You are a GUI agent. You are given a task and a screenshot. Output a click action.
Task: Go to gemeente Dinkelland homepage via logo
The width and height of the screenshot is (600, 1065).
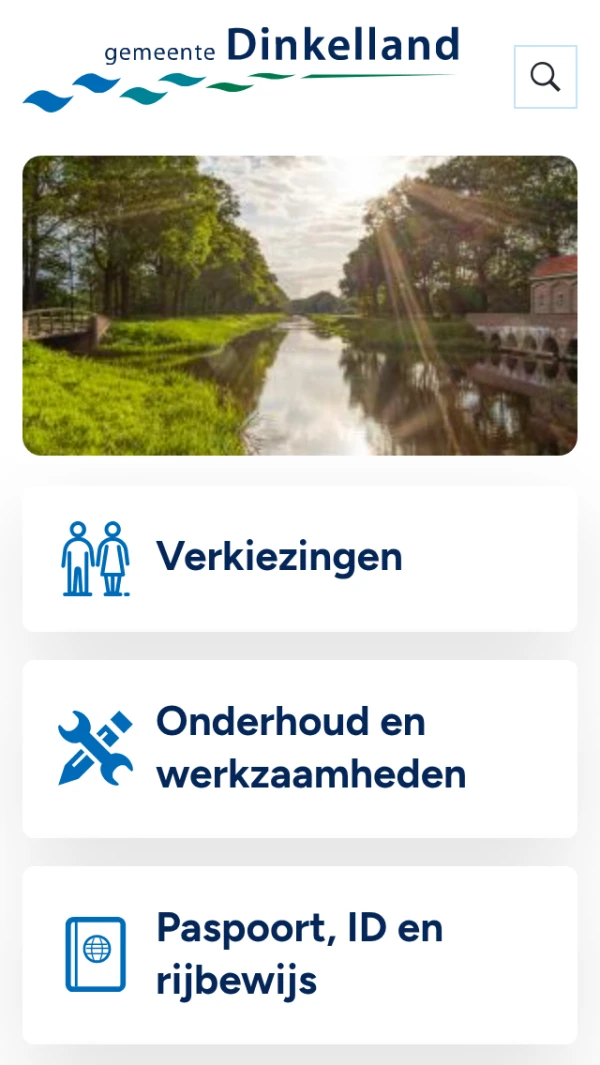(x=241, y=67)
